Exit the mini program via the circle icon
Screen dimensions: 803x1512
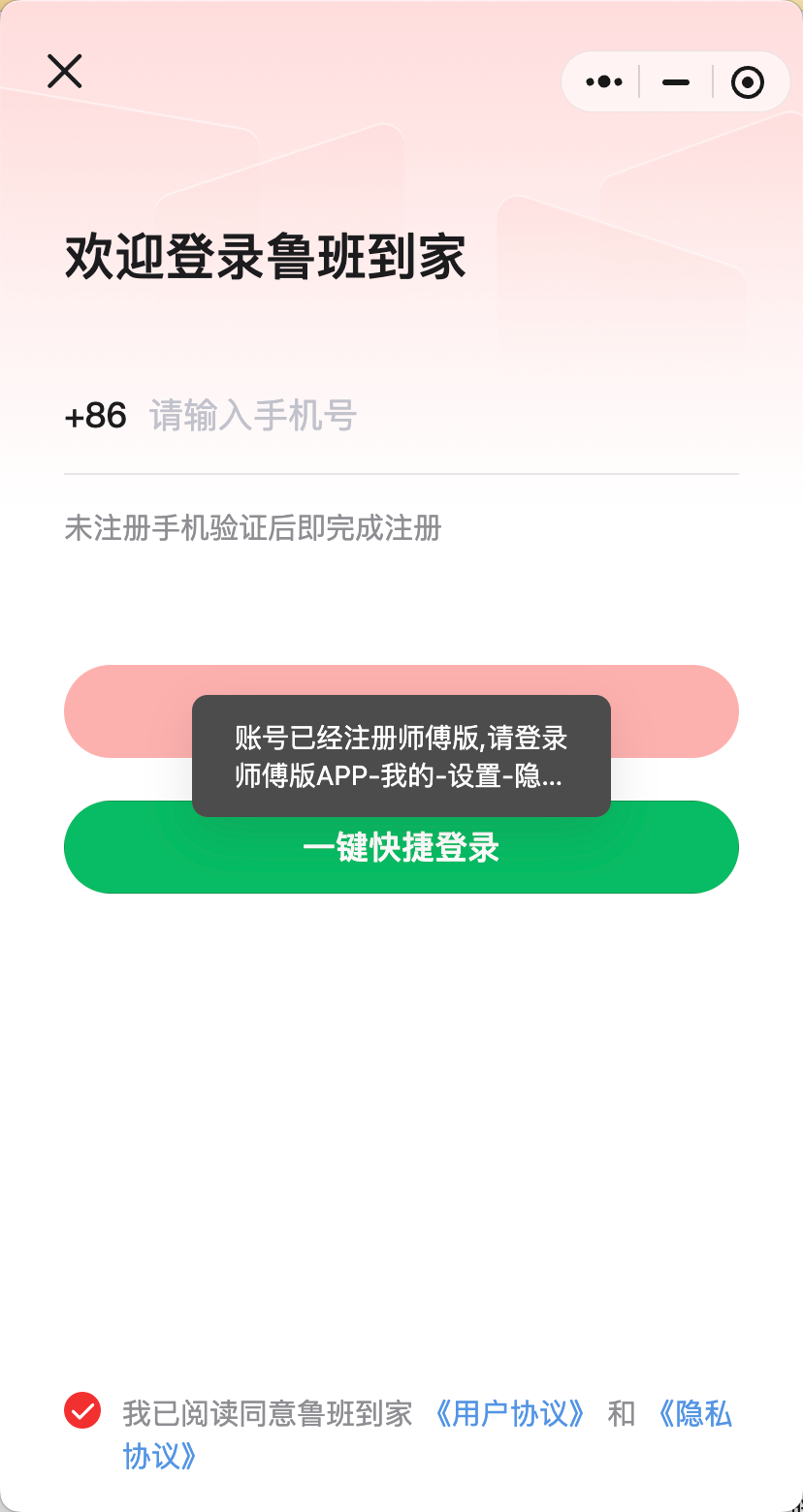(x=747, y=82)
